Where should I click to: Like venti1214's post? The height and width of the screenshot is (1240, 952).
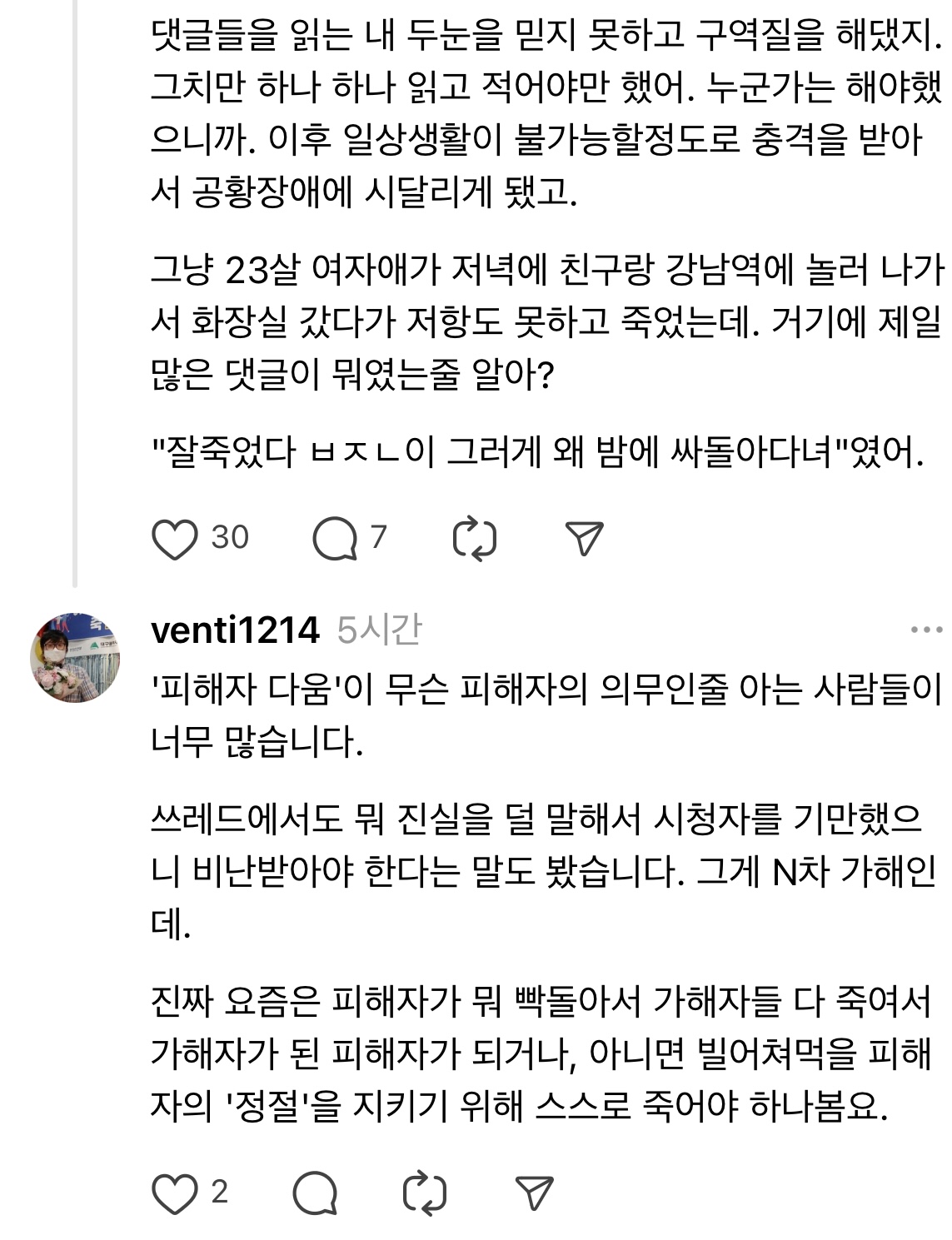(175, 1193)
